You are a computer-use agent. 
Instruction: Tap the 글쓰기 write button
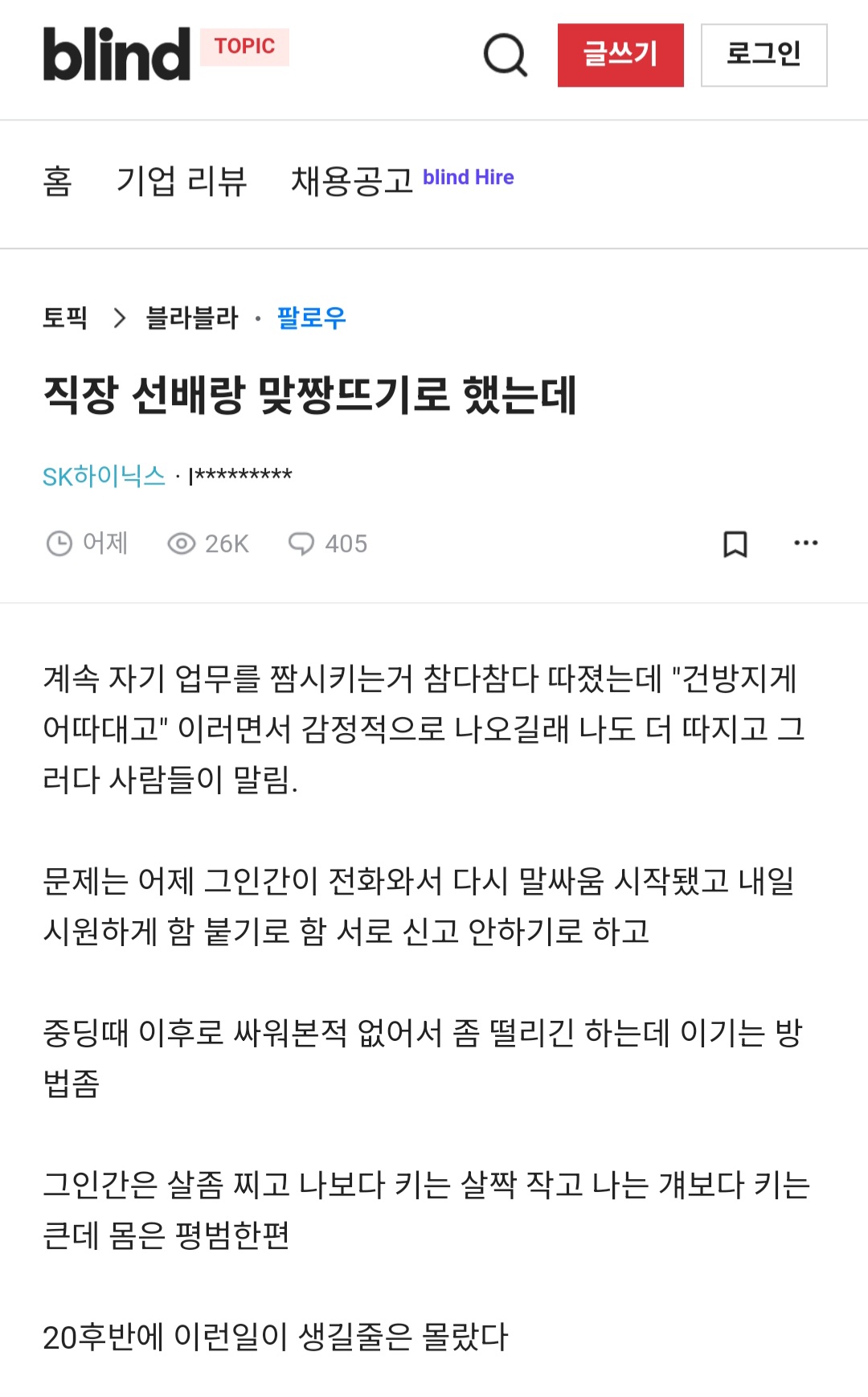(620, 55)
